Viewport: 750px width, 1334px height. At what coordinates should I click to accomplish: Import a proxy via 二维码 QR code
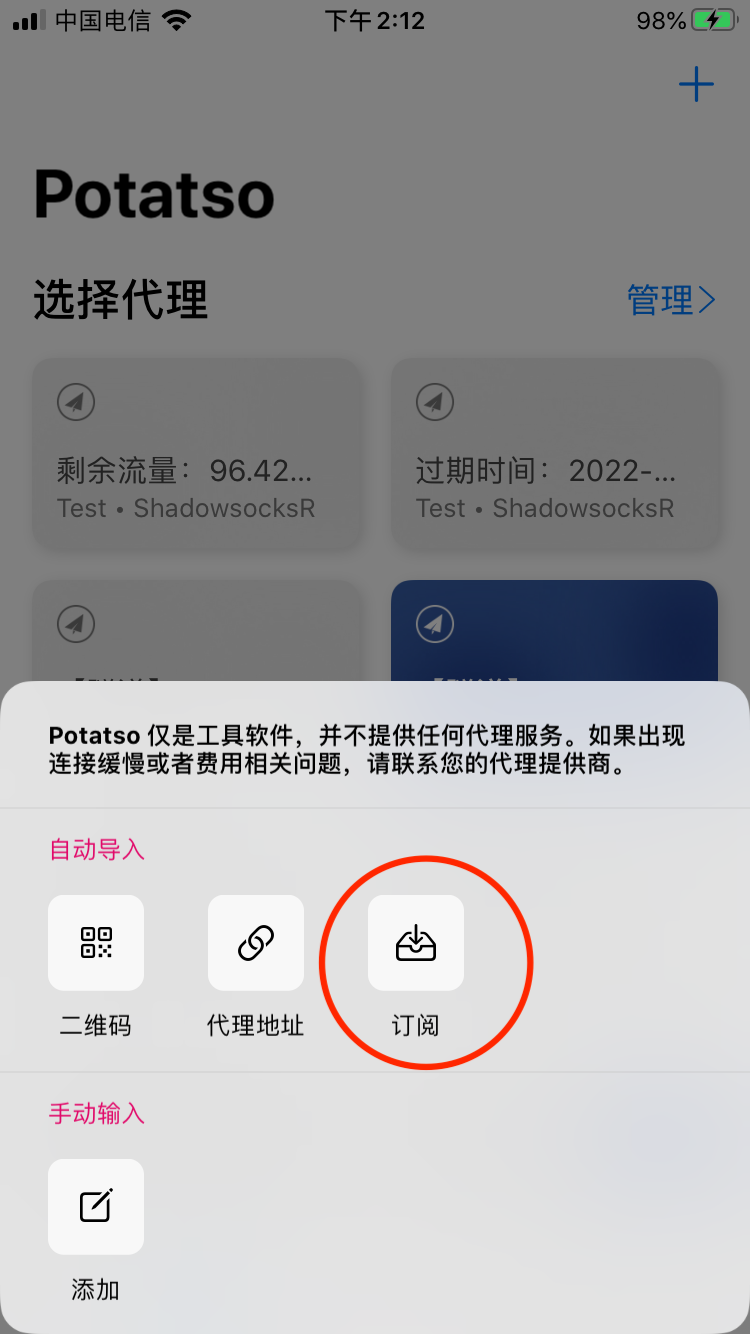[x=96, y=943]
